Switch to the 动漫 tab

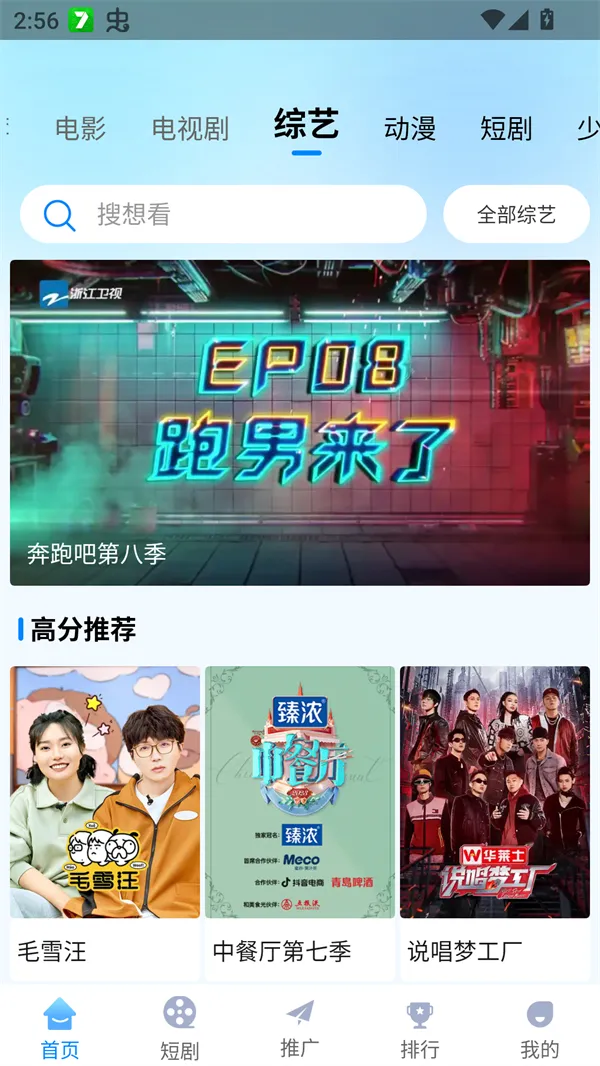(410, 128)
